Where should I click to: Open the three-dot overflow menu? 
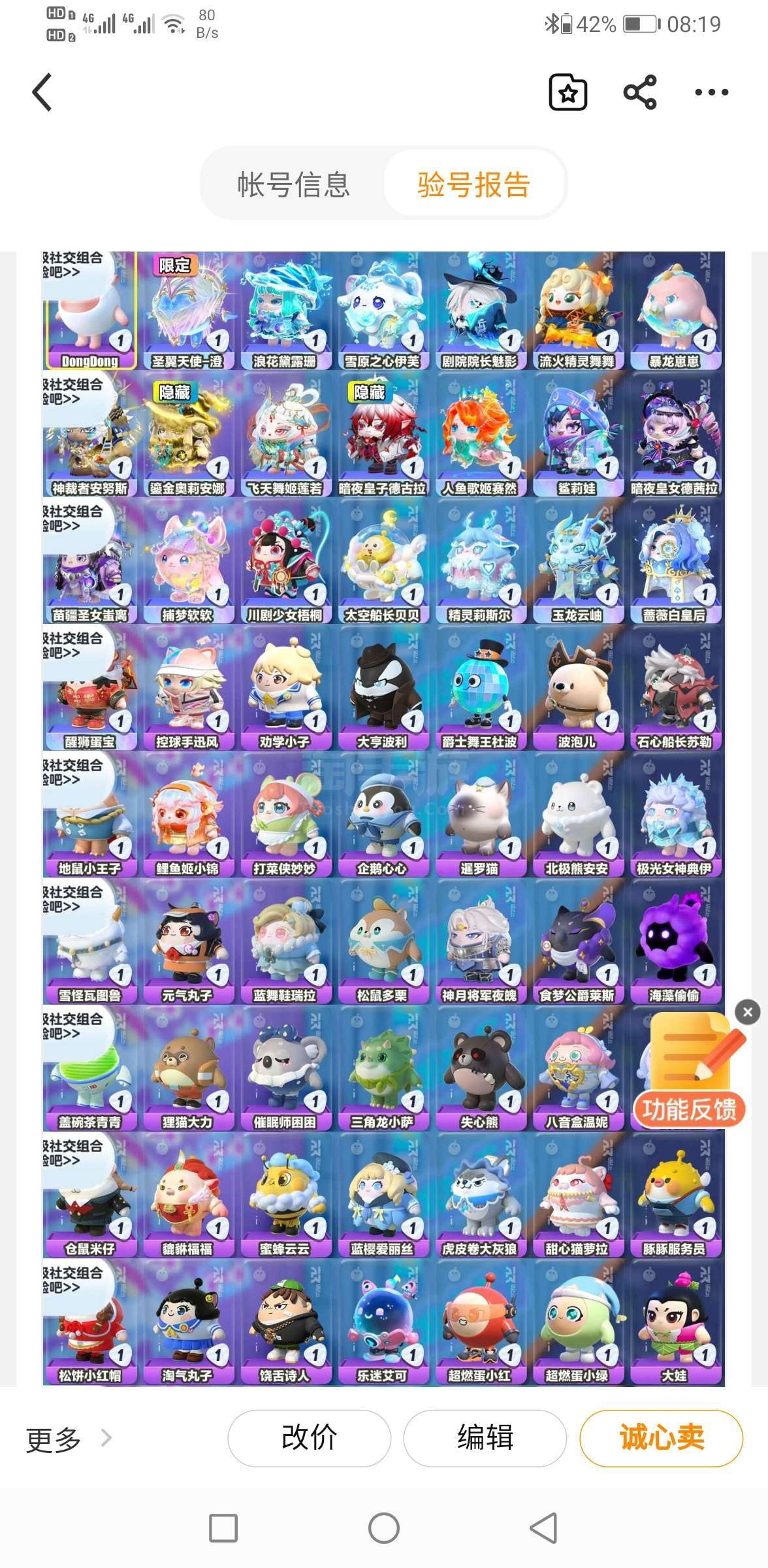point(711,92)
